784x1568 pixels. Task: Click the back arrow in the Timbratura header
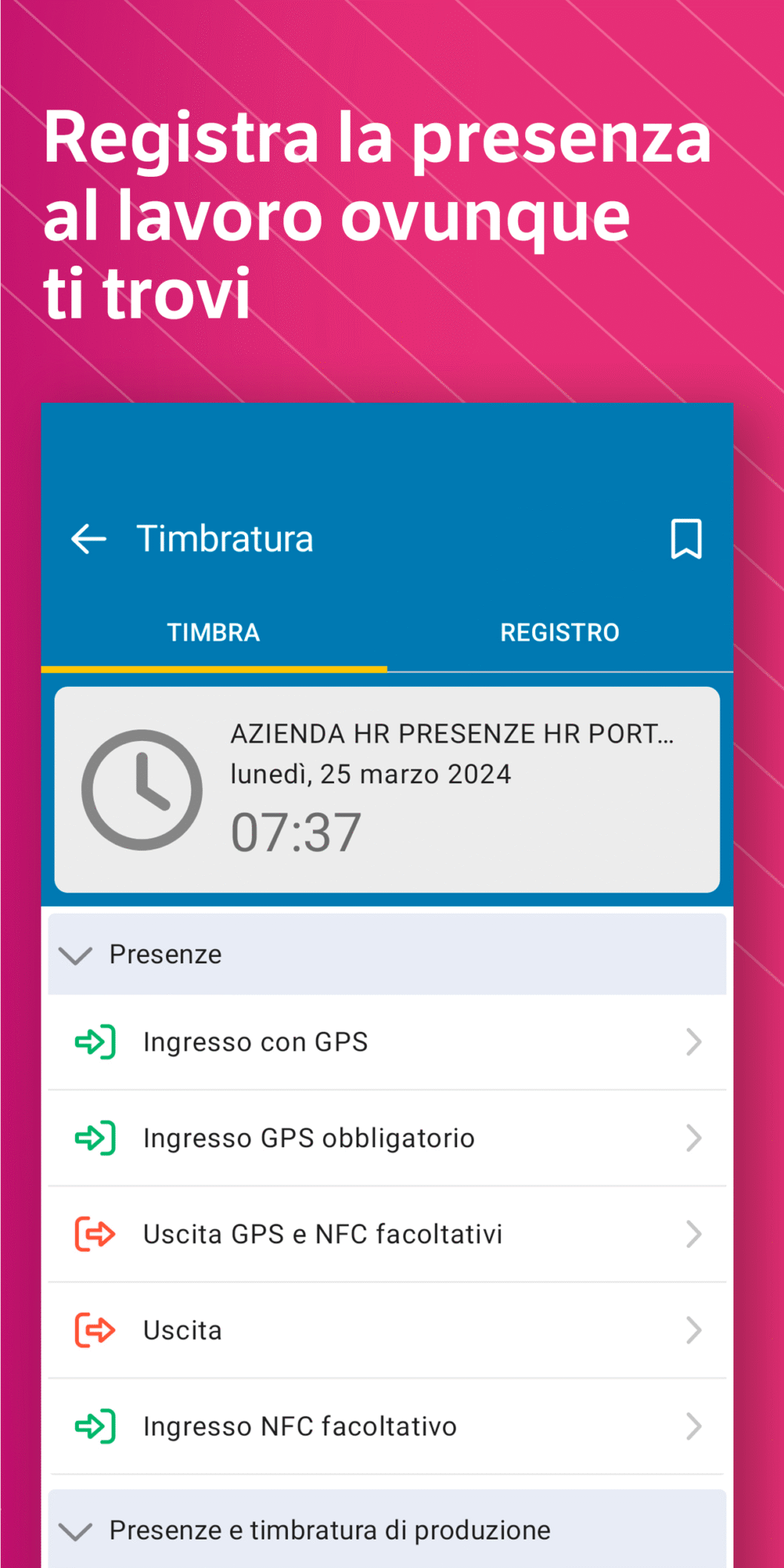(x=89, y=539)
